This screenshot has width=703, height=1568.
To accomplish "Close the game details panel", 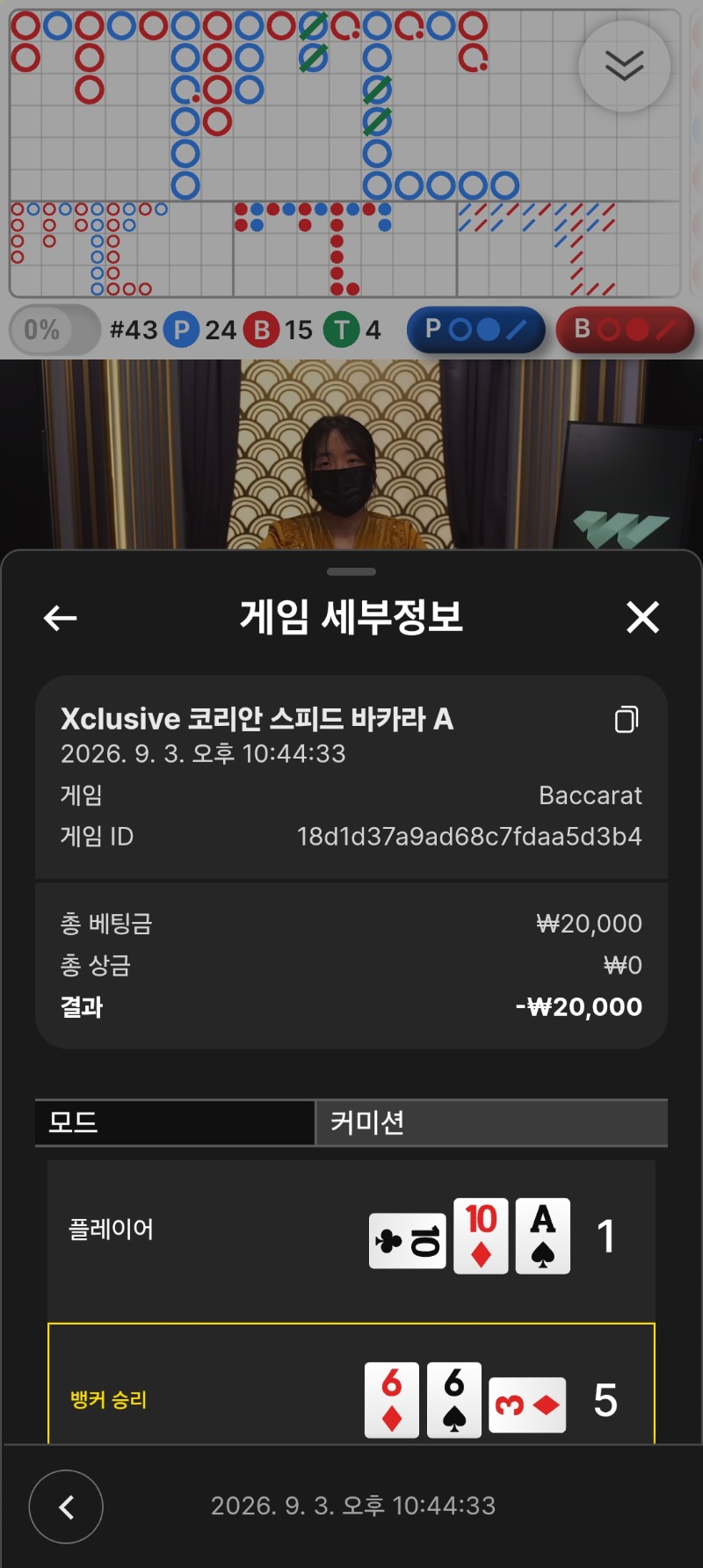I will coord(642,617).
